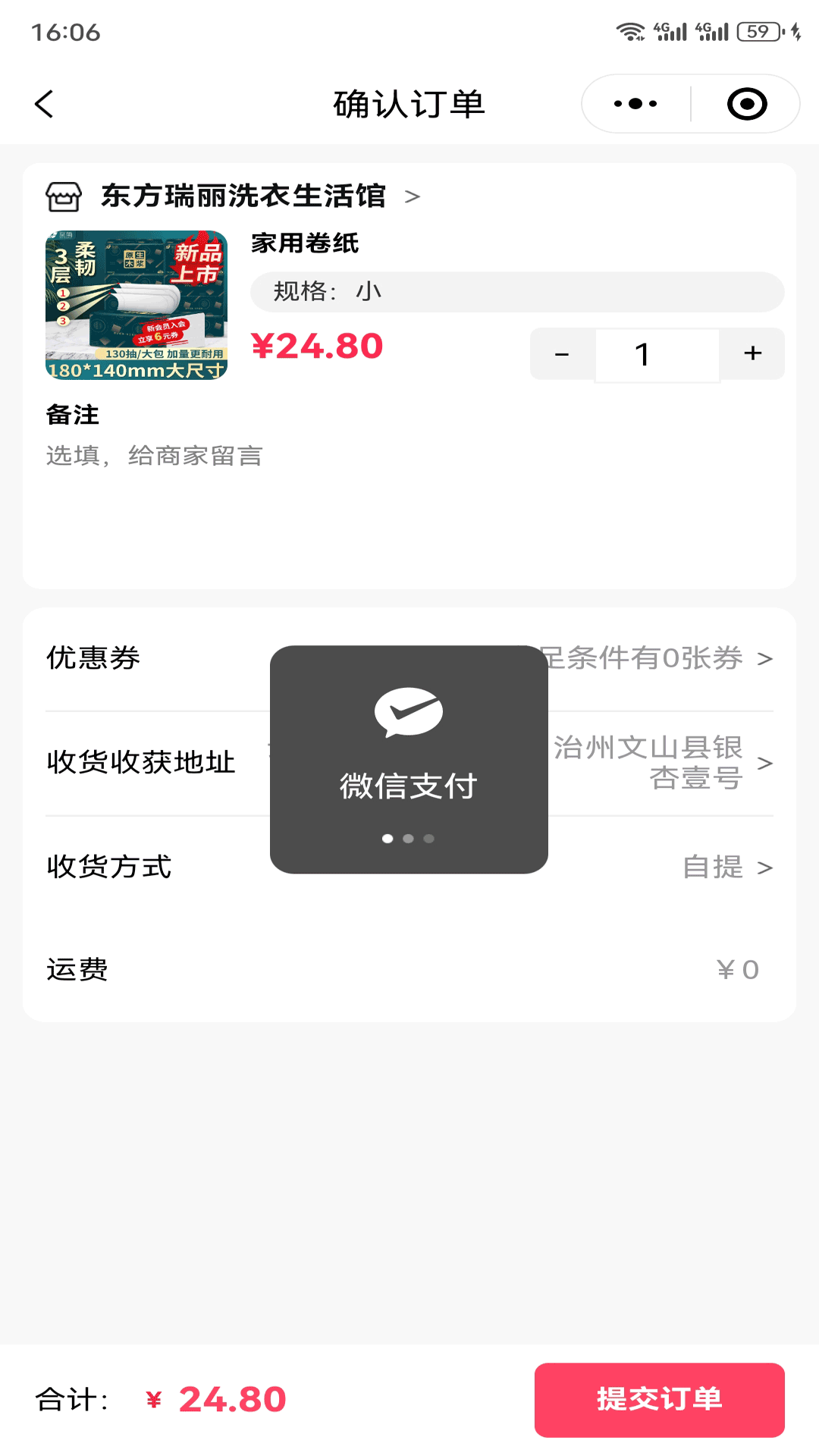Click the store icon beside 东方瑞丽洗衣生活馆
Image resolution: width=819 pixels, height=1456 pixels.
(65, 195)
